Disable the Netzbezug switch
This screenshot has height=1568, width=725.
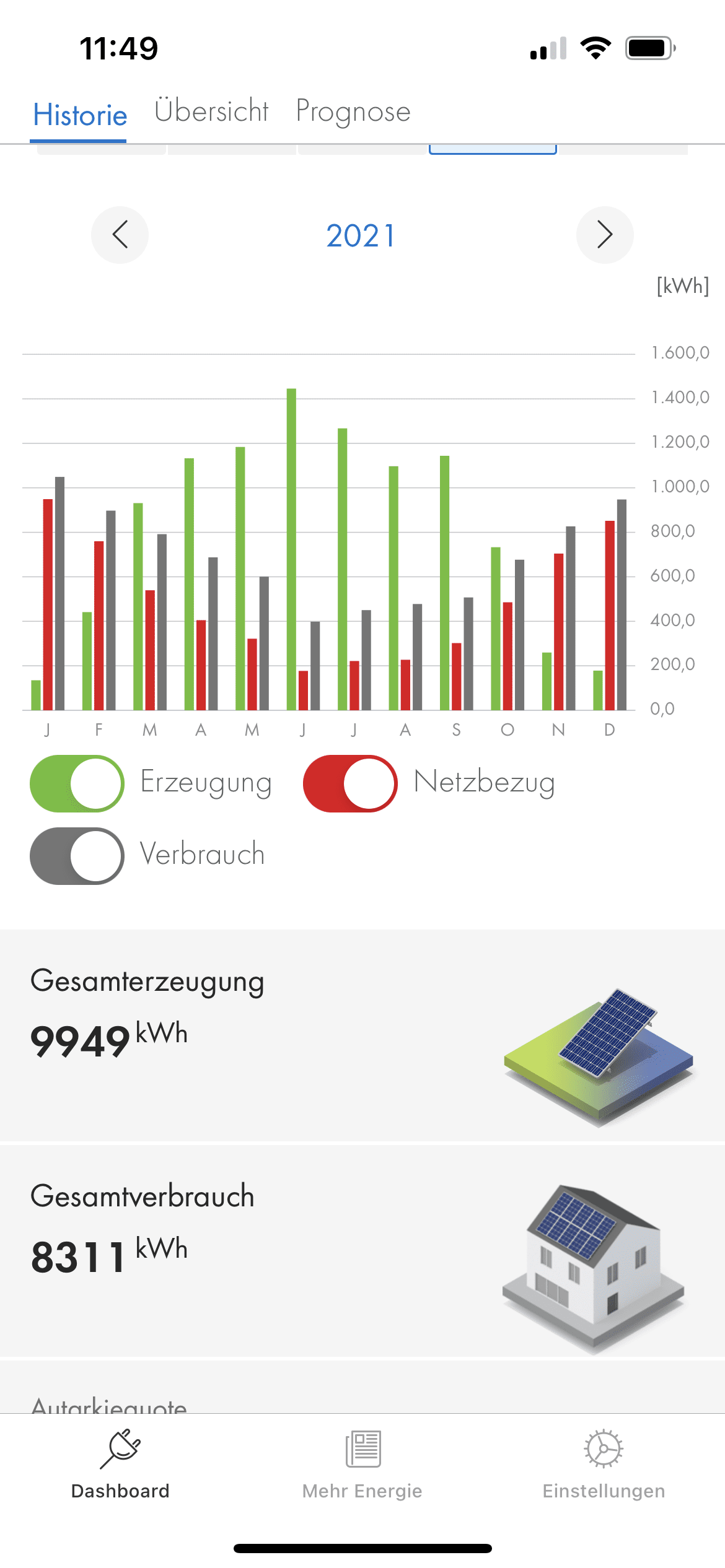click(x=350, y=783)
